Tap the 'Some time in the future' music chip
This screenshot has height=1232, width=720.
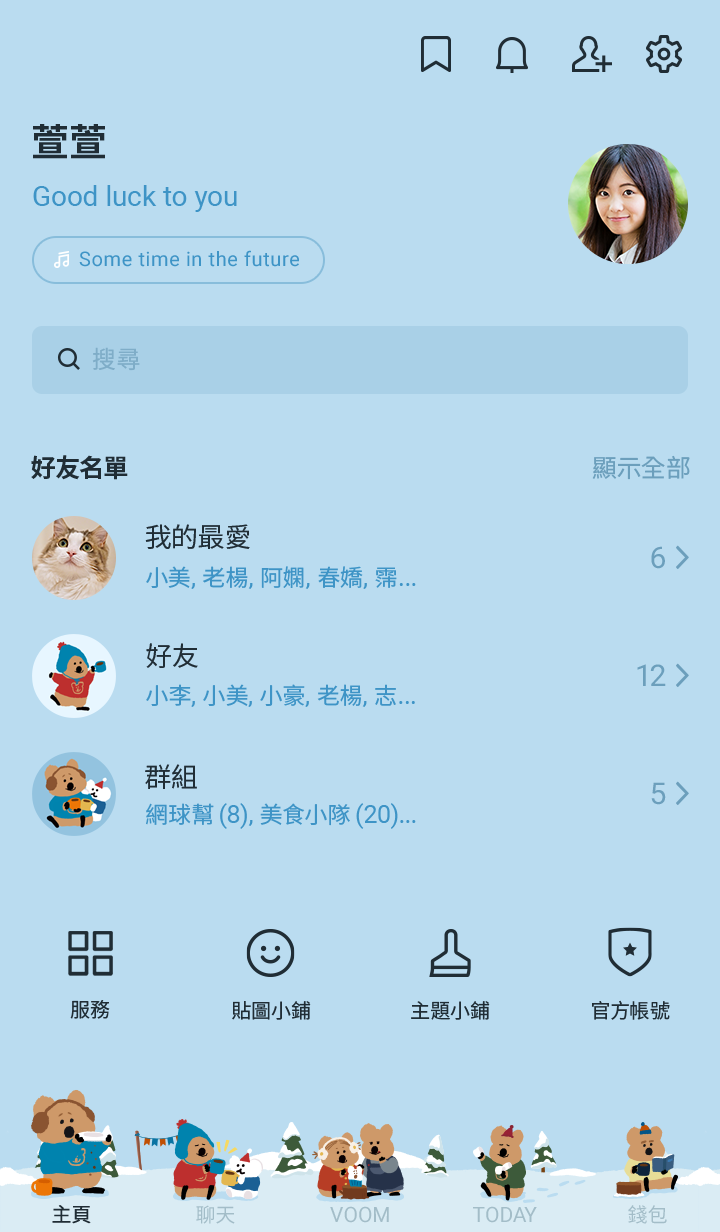(178, 260)
